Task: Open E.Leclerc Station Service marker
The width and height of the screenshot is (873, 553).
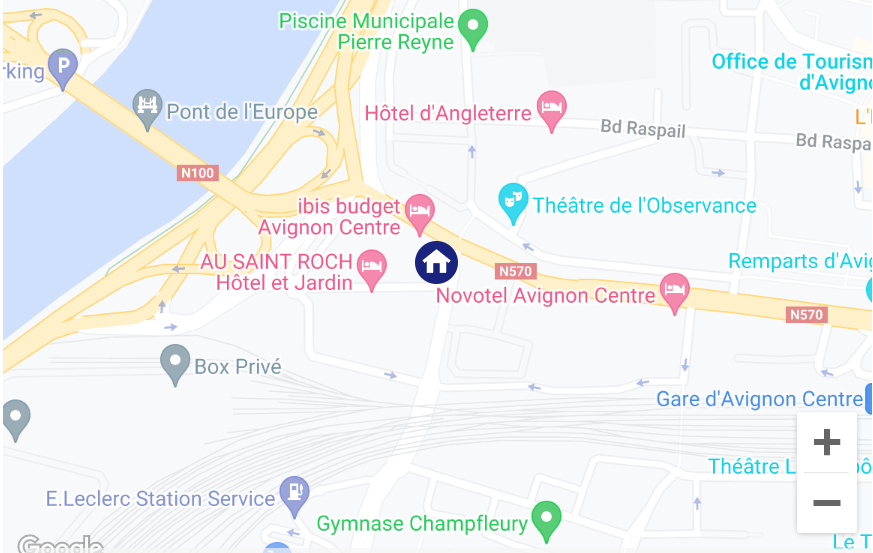Action: 295,493
